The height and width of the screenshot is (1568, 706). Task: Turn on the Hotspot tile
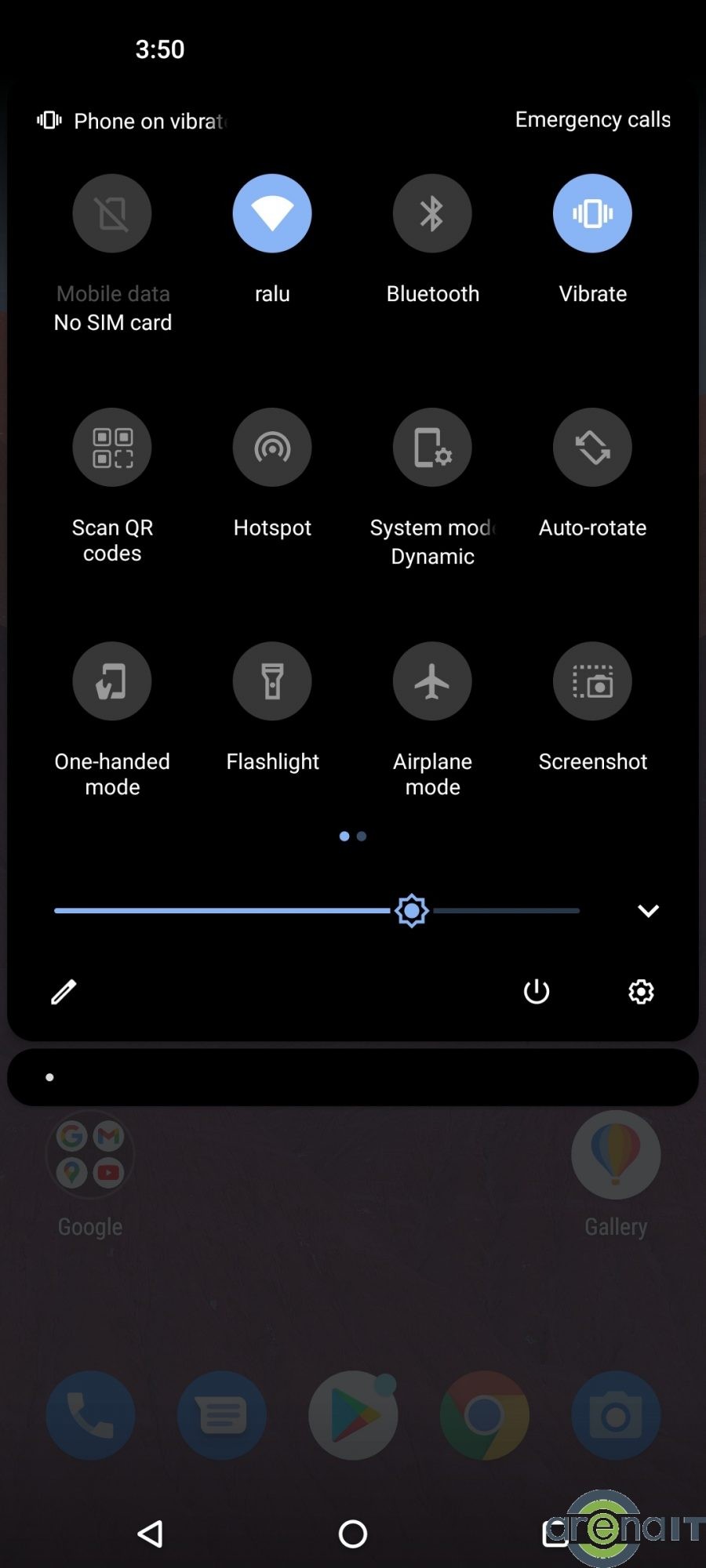(x=272, y=447)
